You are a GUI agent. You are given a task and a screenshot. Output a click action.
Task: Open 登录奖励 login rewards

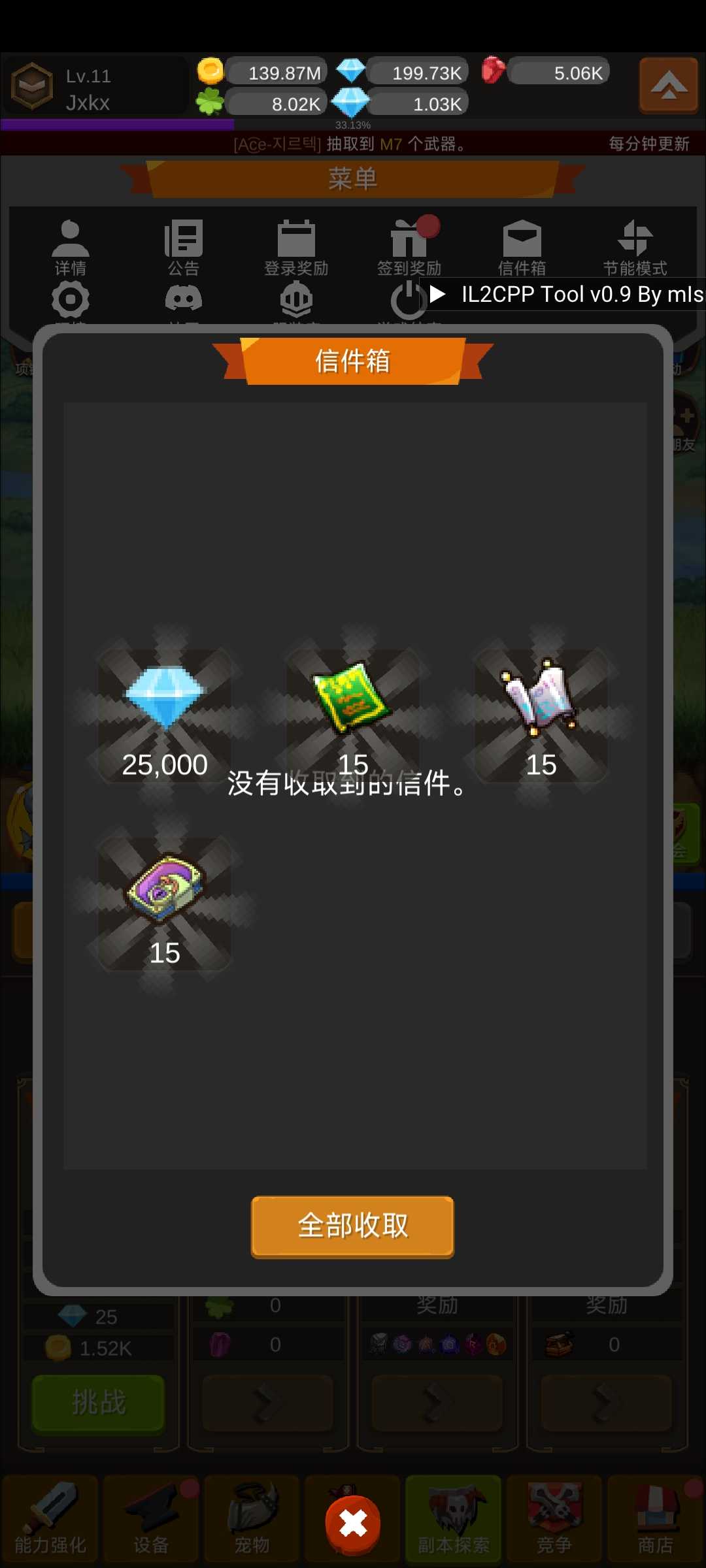click(296, 248)
